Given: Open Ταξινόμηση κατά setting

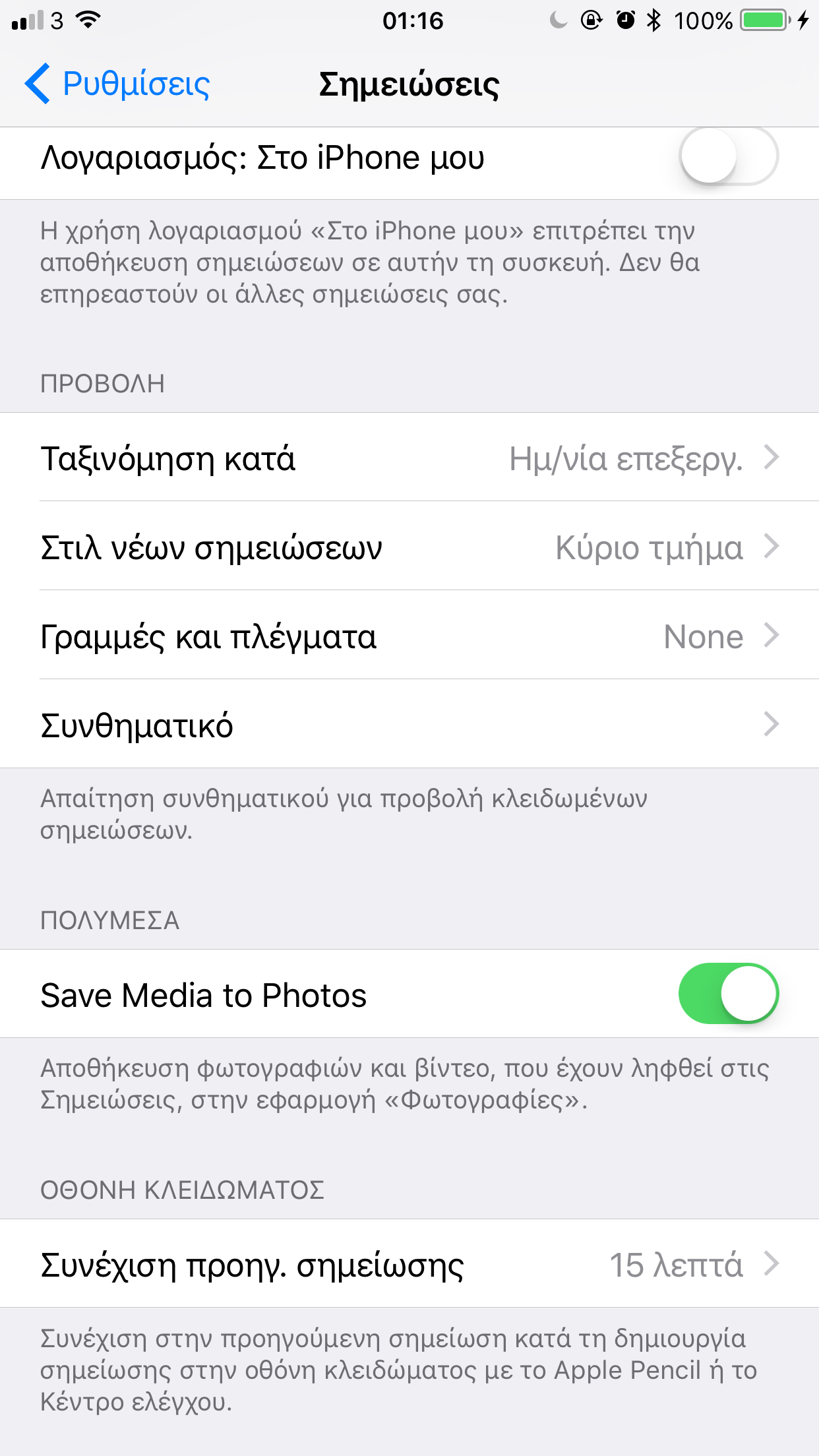Looking at the screenshot, I should tap(409, 458).
